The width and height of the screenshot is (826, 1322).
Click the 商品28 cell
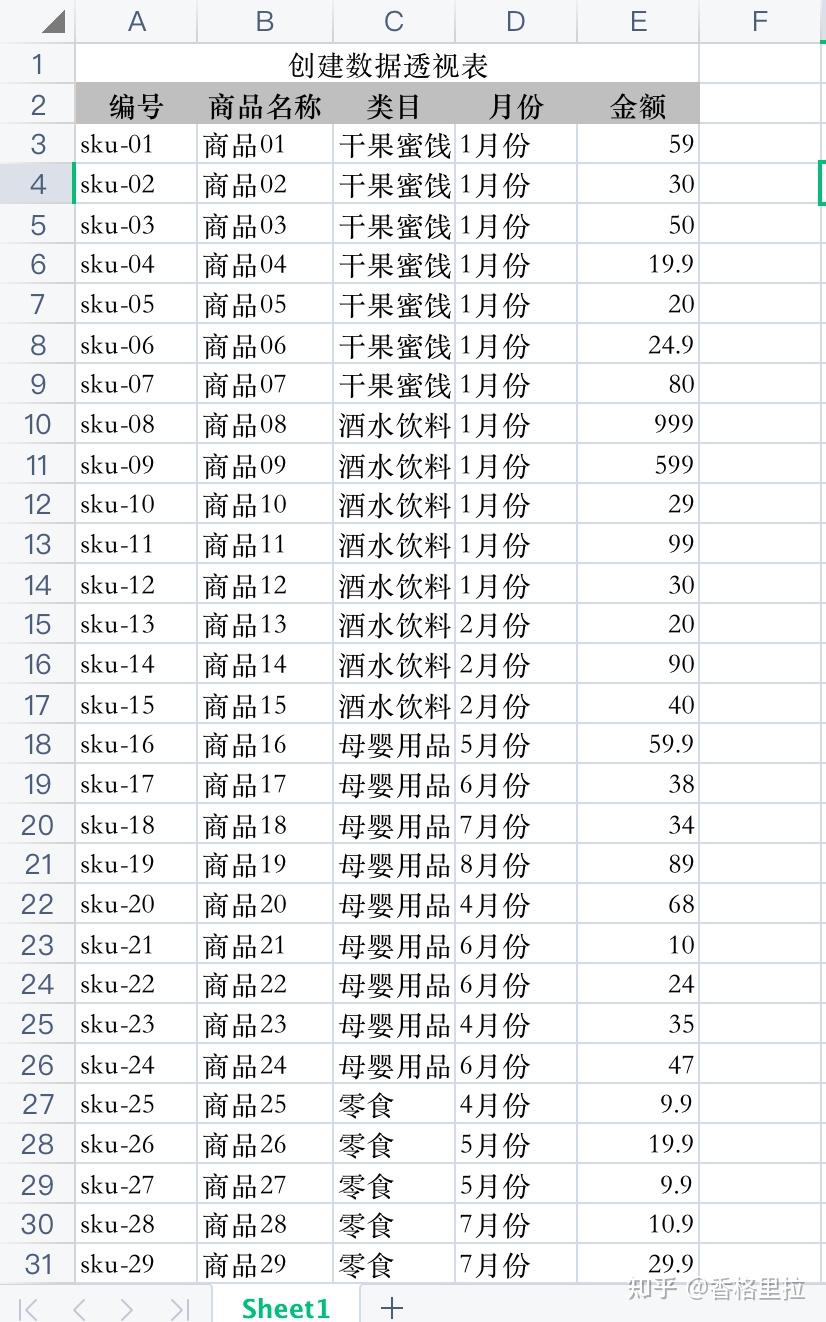click(263, 1224)
